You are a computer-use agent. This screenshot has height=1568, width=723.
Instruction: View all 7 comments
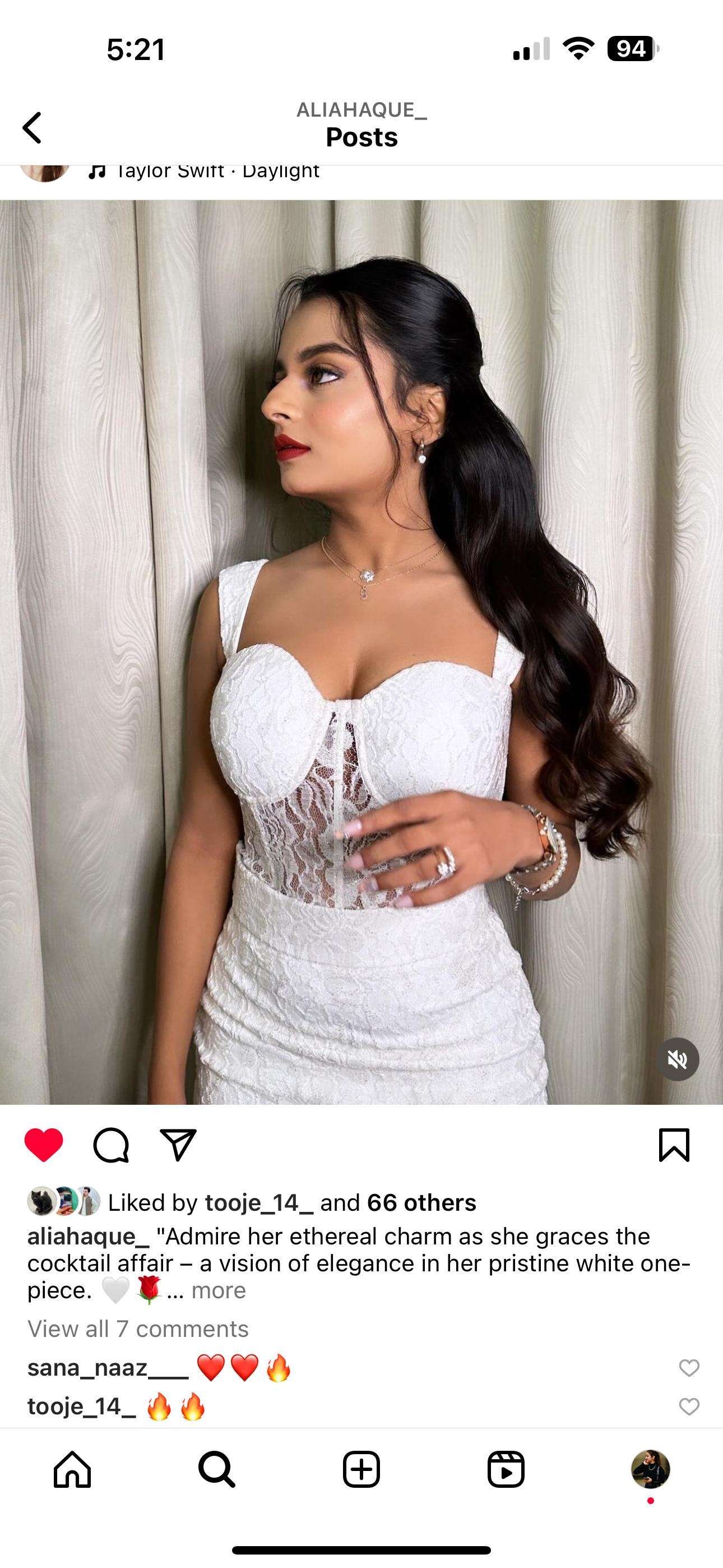click(138, 1329)
